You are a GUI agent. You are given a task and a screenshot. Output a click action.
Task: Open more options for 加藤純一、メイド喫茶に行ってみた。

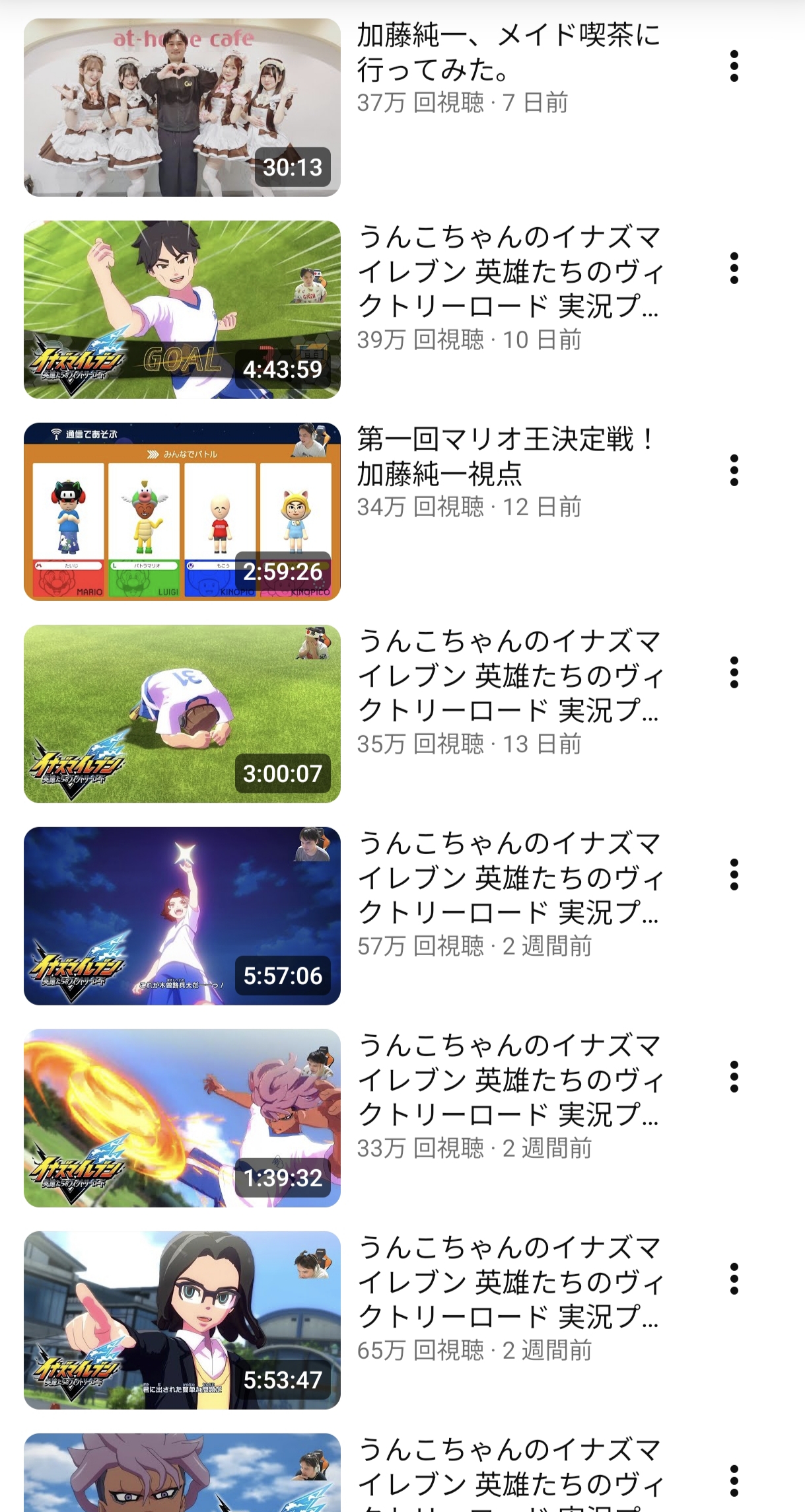coord(734,66)
